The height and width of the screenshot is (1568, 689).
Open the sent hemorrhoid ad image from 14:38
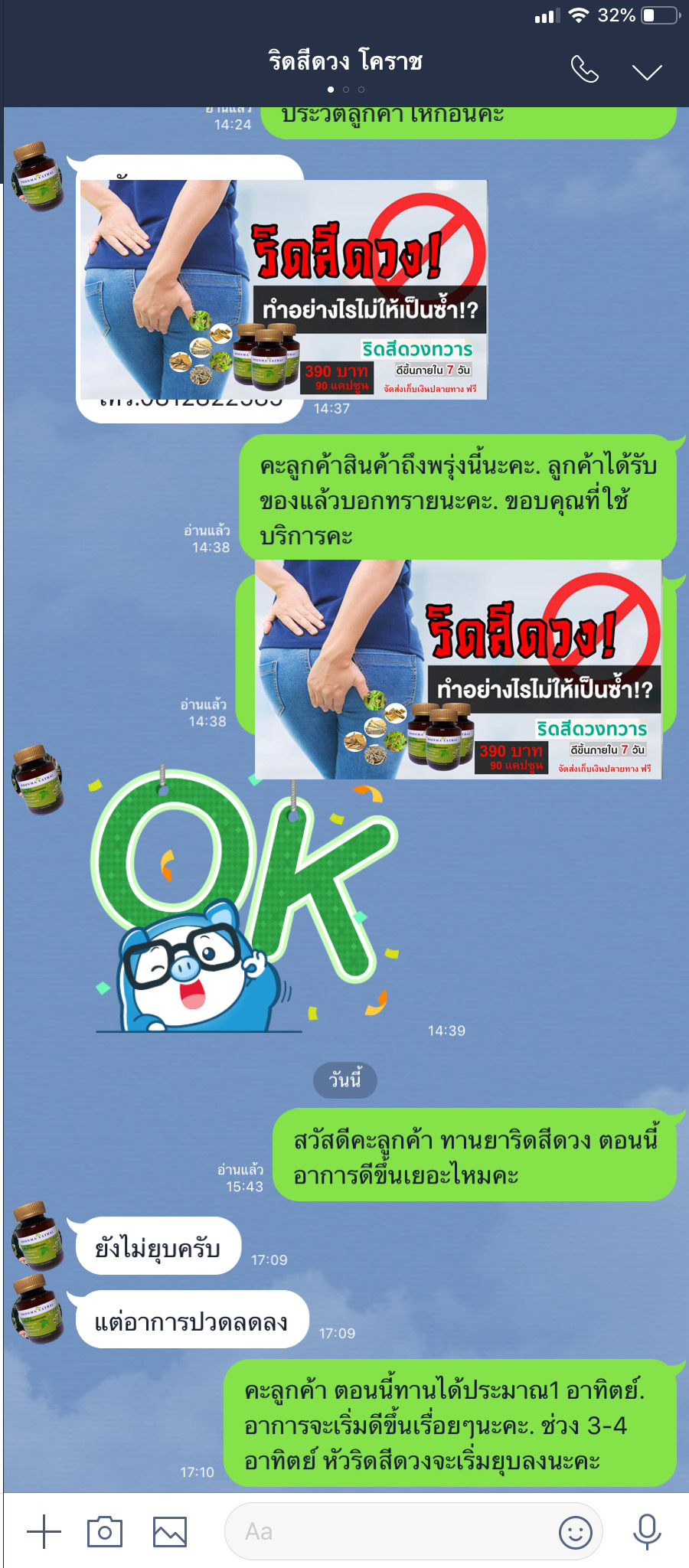[x=458, y=669]
